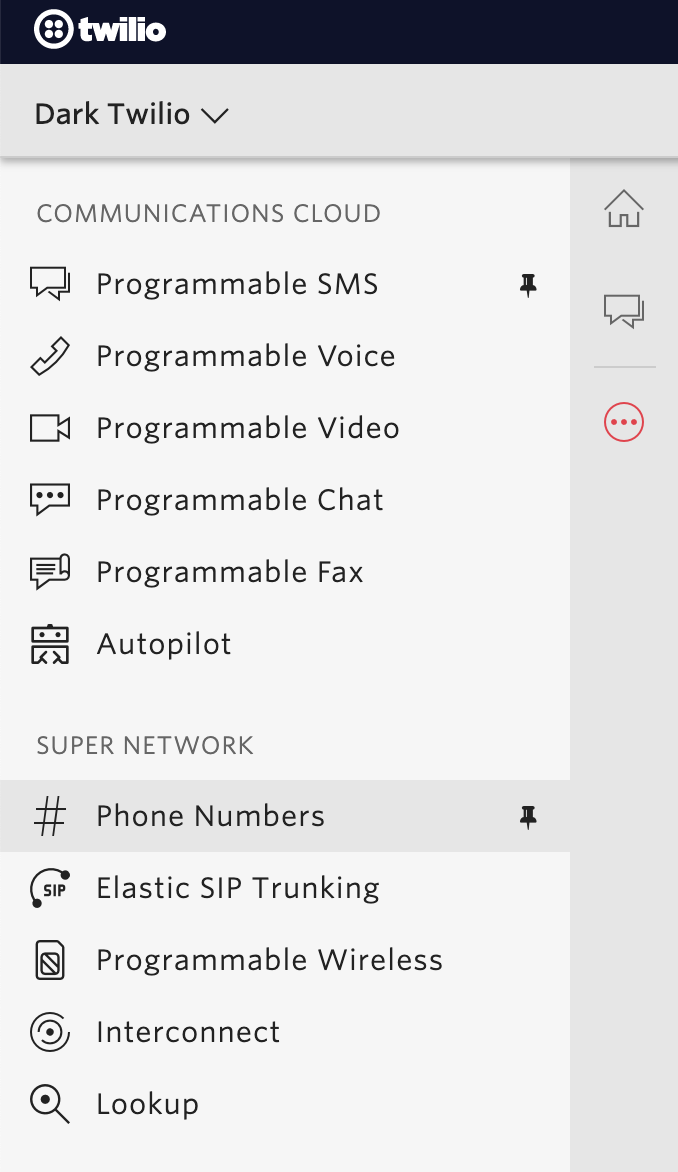Open Autopilot

(x=164, y=644)
